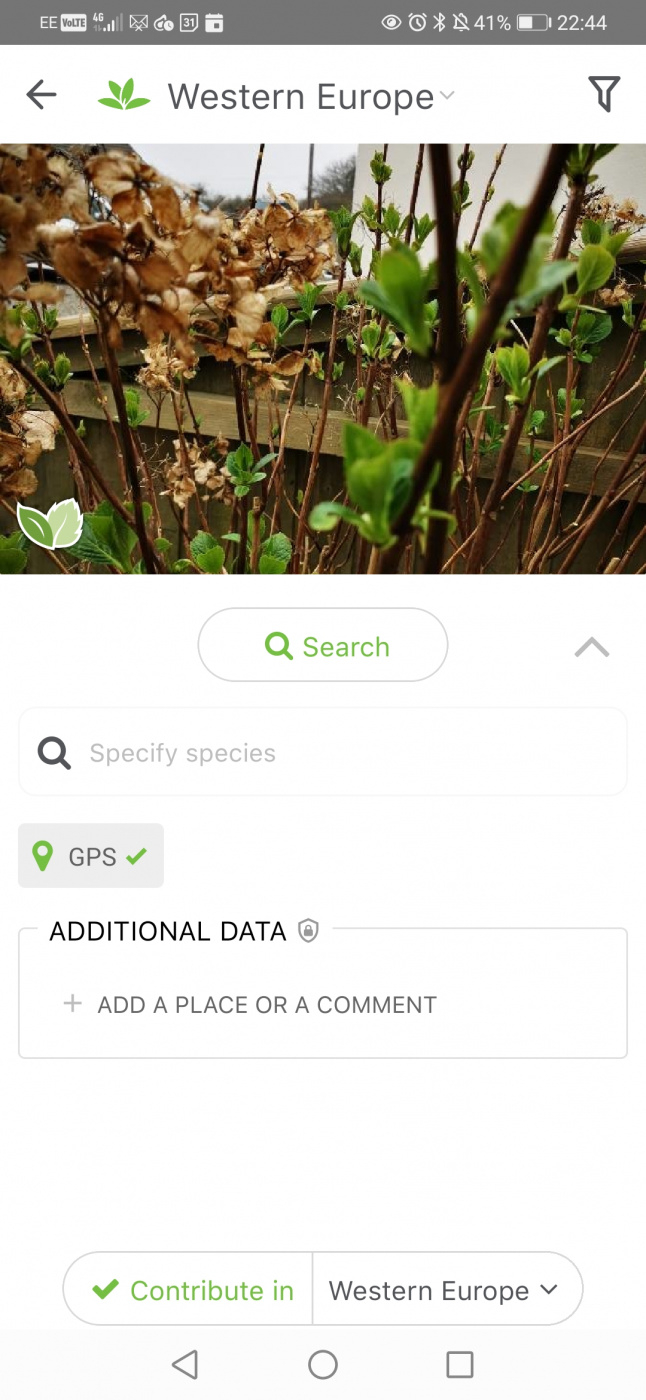Viewport: 646px width, 1400px height.
Task: Collapse the section with the up chevron
Action: pos(592,648)
